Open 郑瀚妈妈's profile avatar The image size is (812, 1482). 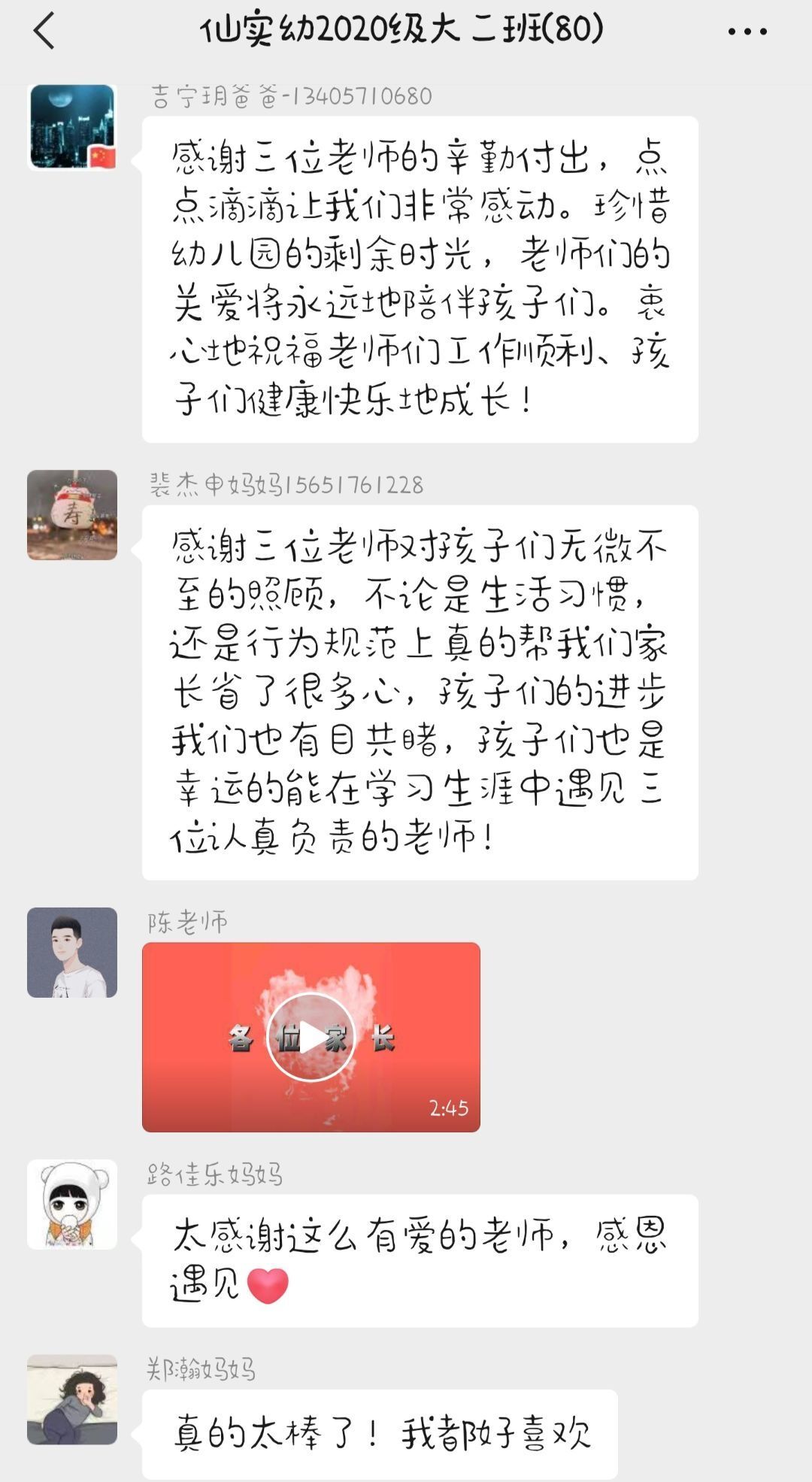tap(72, 1399)
